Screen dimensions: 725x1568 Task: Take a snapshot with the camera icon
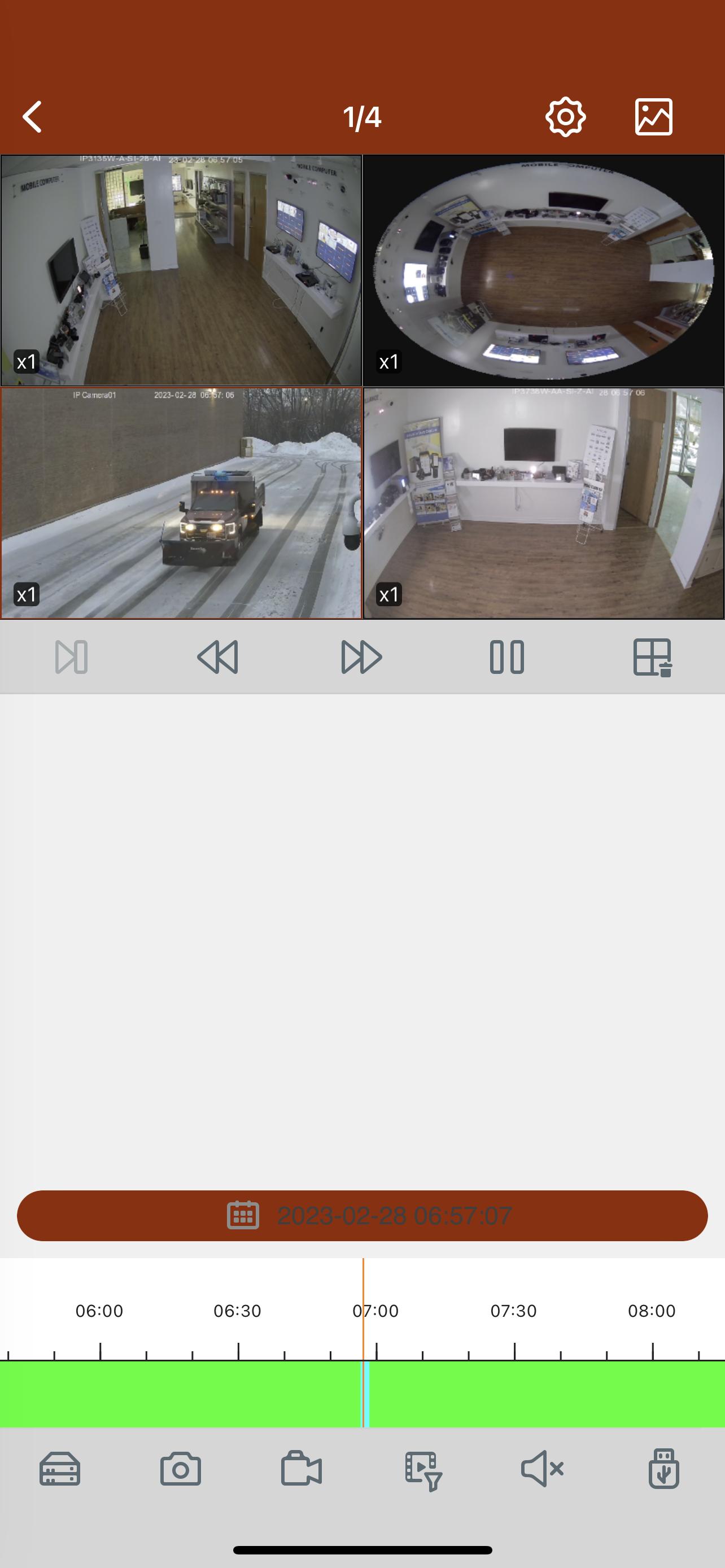(180, 1469)
